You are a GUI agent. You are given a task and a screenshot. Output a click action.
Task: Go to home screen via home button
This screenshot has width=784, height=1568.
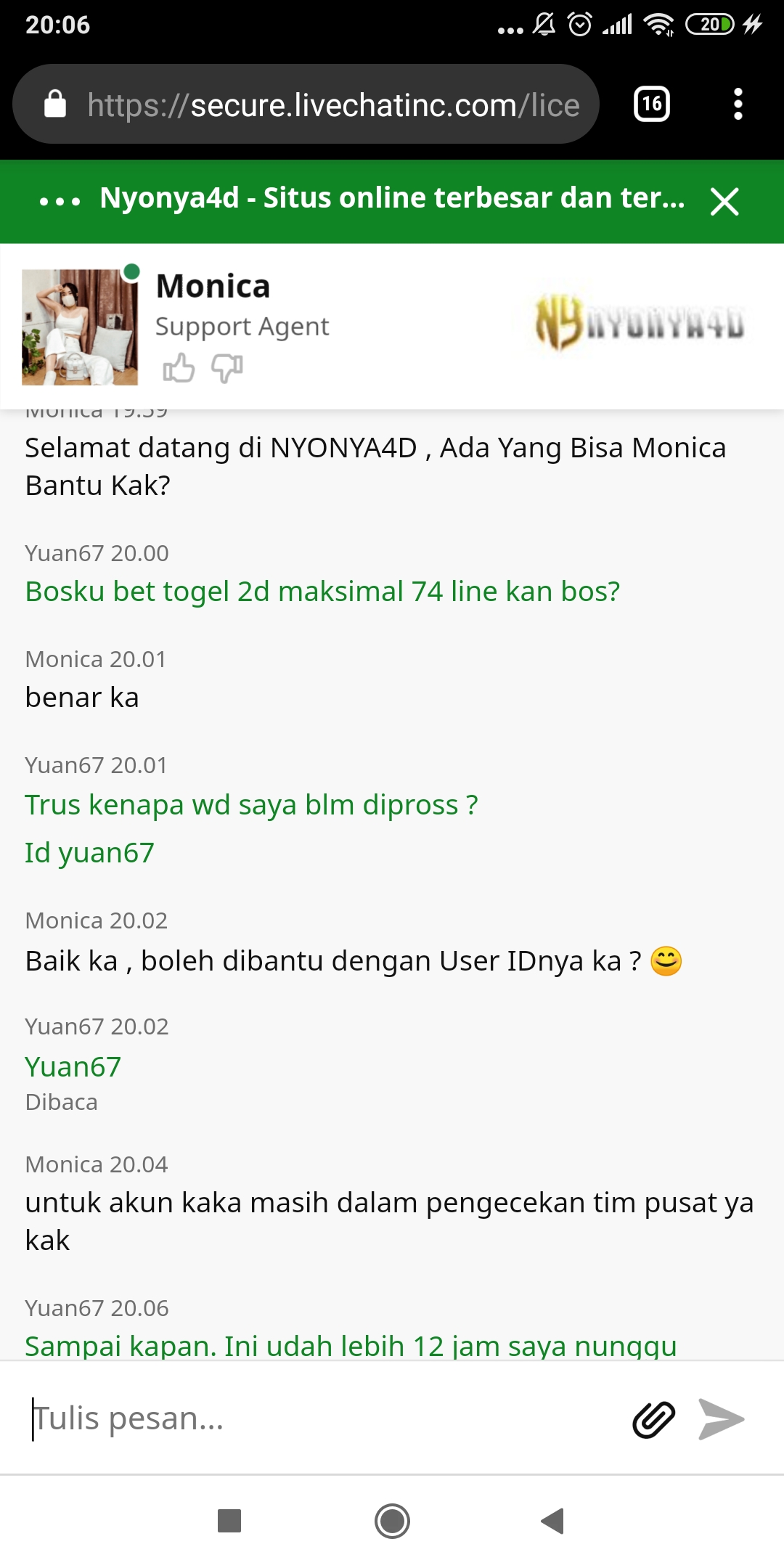click(x=392, y=1521)
